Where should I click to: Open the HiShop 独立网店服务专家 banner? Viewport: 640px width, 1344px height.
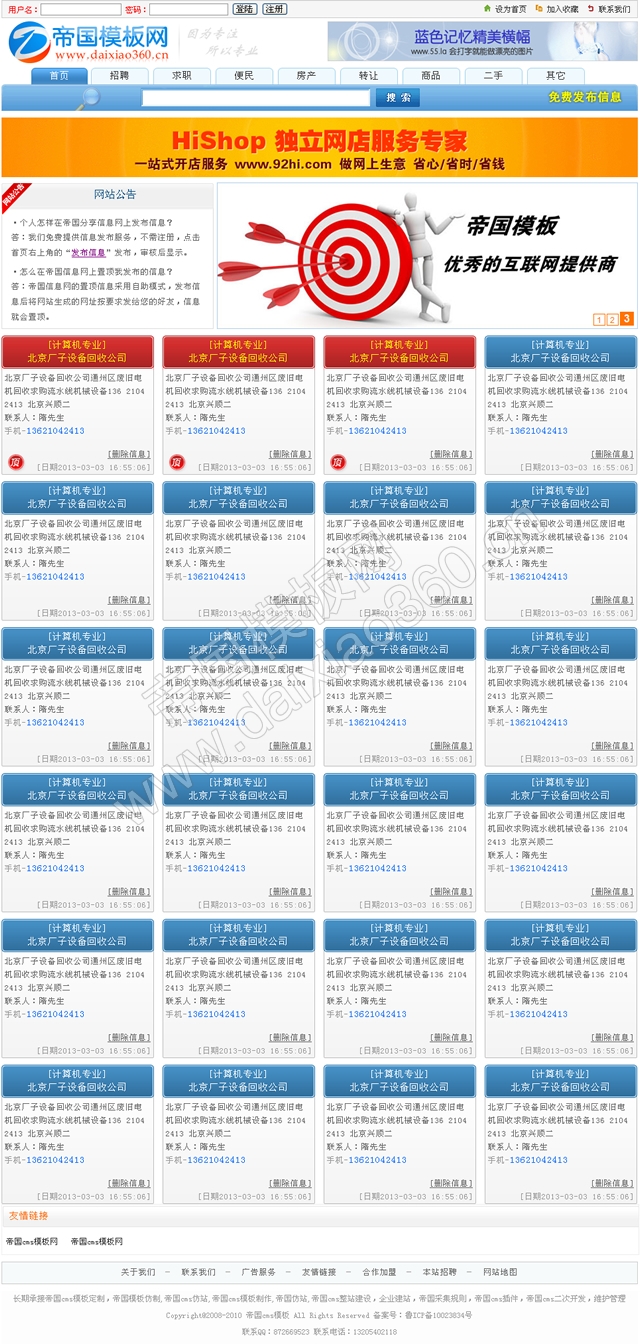[319, 148]
